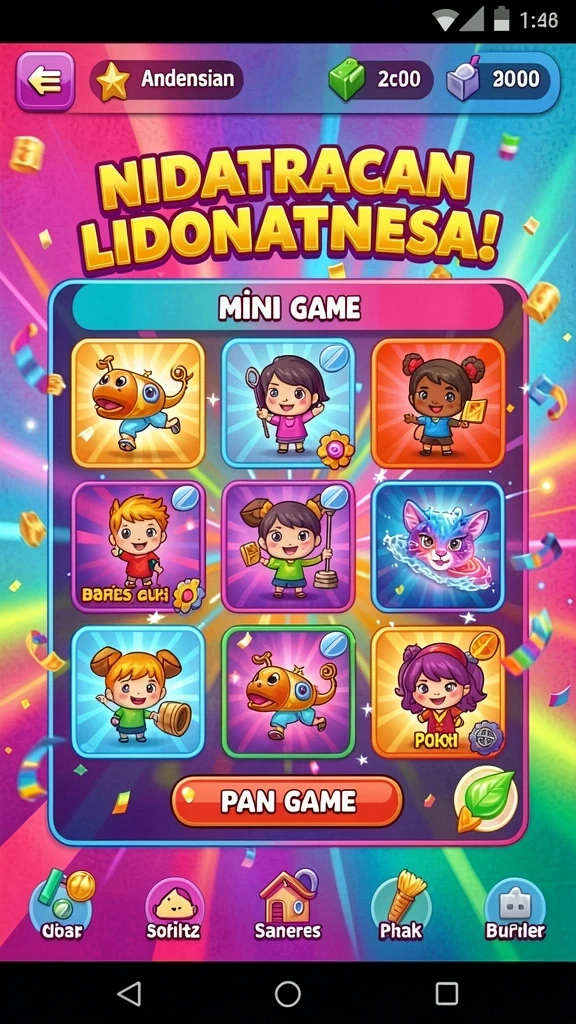Tap the green gem balance 2c00
576x1024 pixels.
(381, 80)
